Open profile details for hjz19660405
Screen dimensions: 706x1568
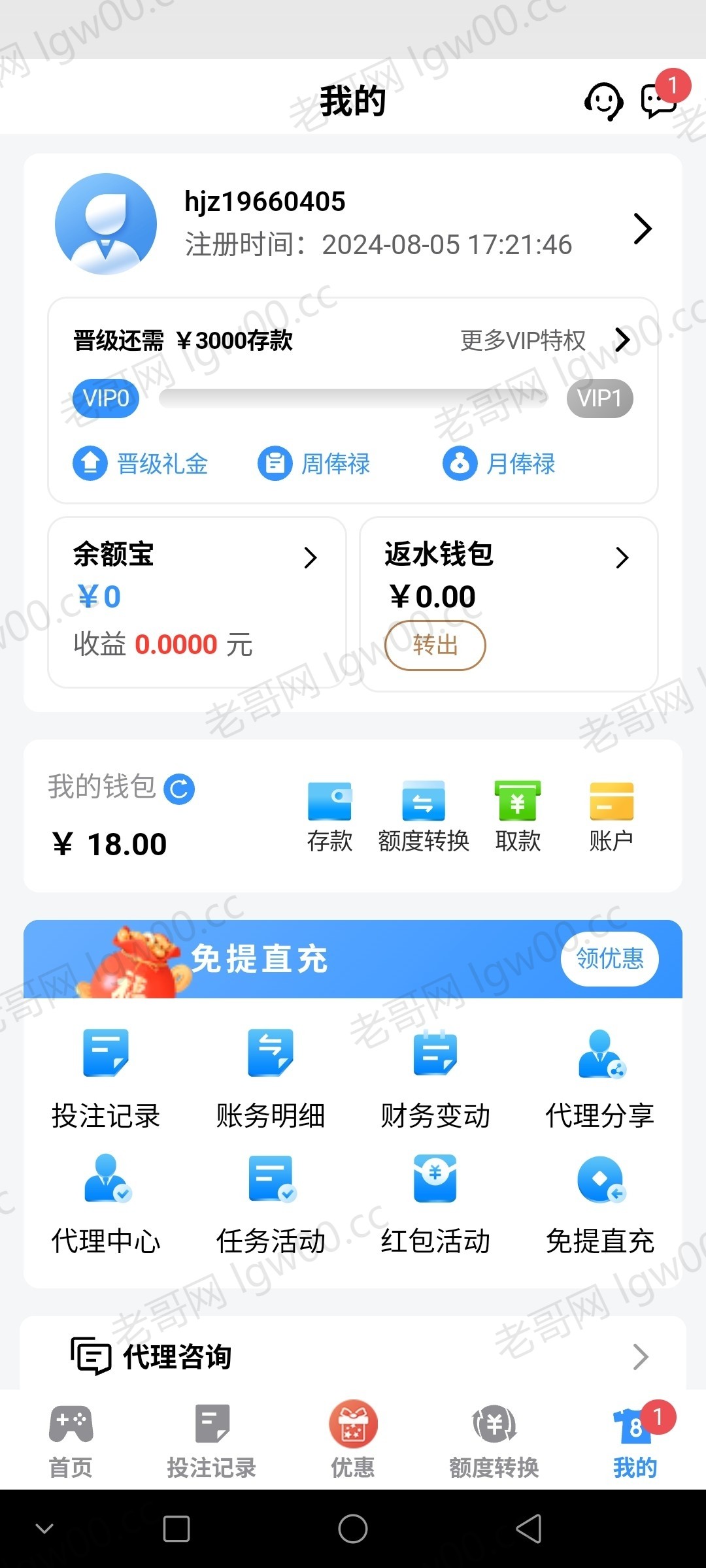(x=642, y=229)
